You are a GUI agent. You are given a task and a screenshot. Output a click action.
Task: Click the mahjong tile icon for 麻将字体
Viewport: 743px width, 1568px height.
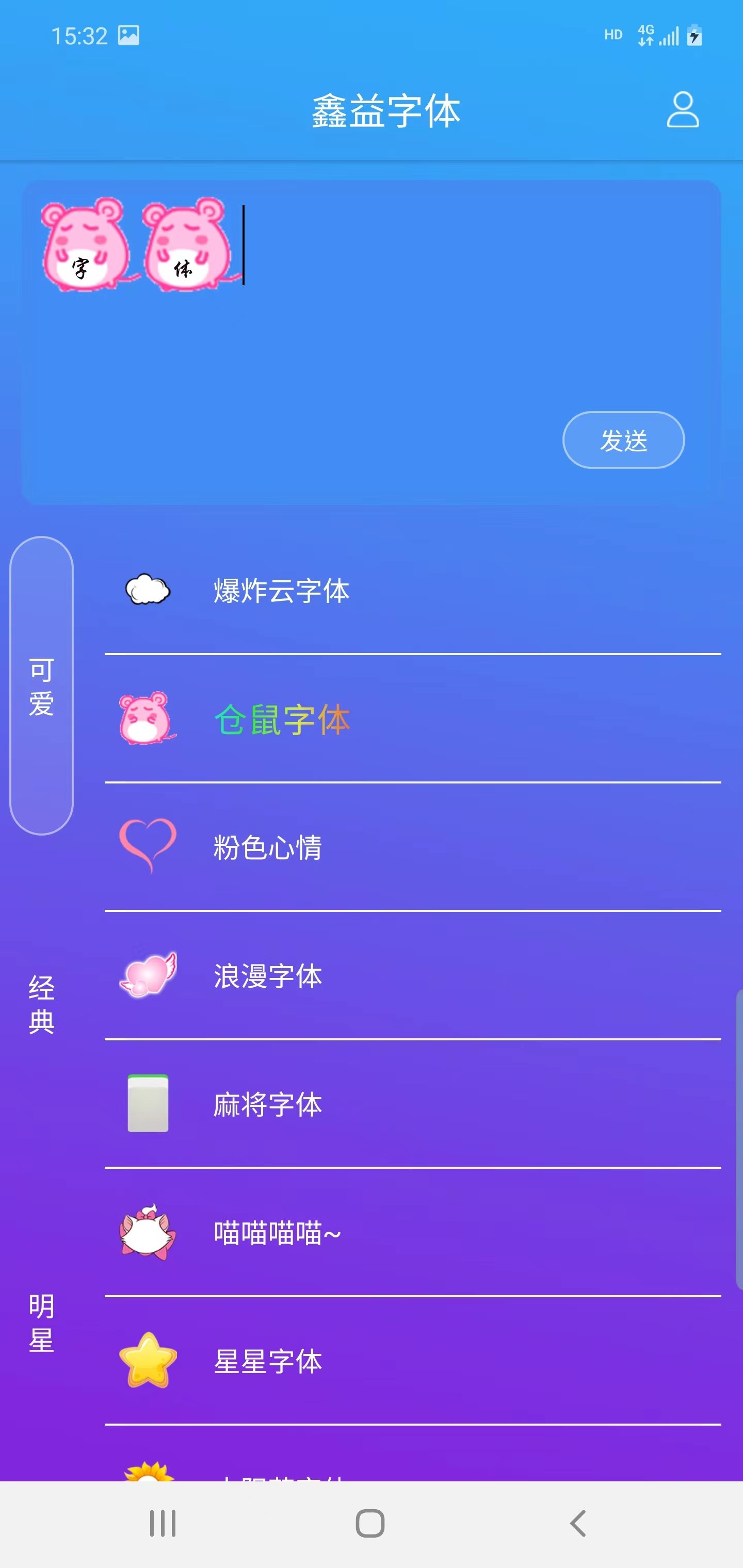148,1103
